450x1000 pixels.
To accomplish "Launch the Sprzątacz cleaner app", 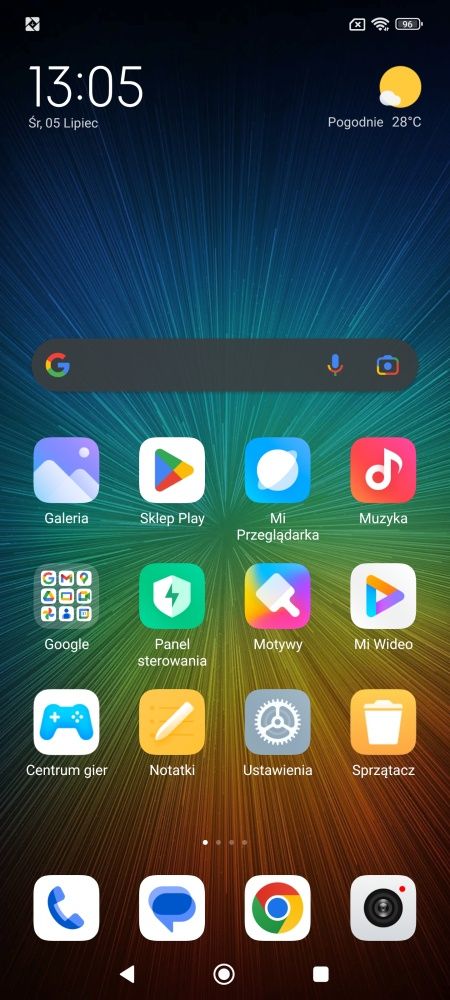I will coord(383,722).
